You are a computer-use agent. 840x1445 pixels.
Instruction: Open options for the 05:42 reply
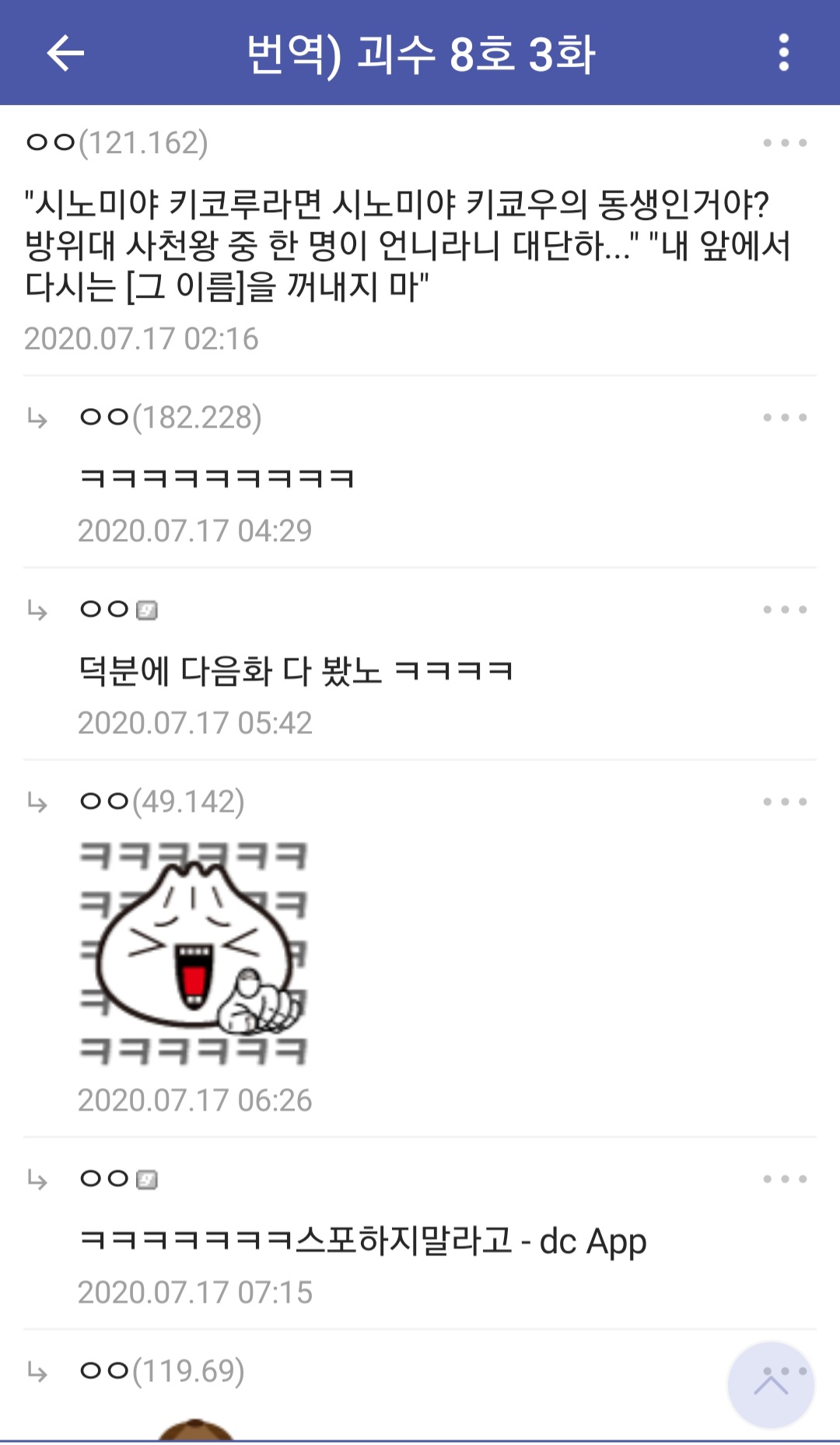tap(784, 610)
